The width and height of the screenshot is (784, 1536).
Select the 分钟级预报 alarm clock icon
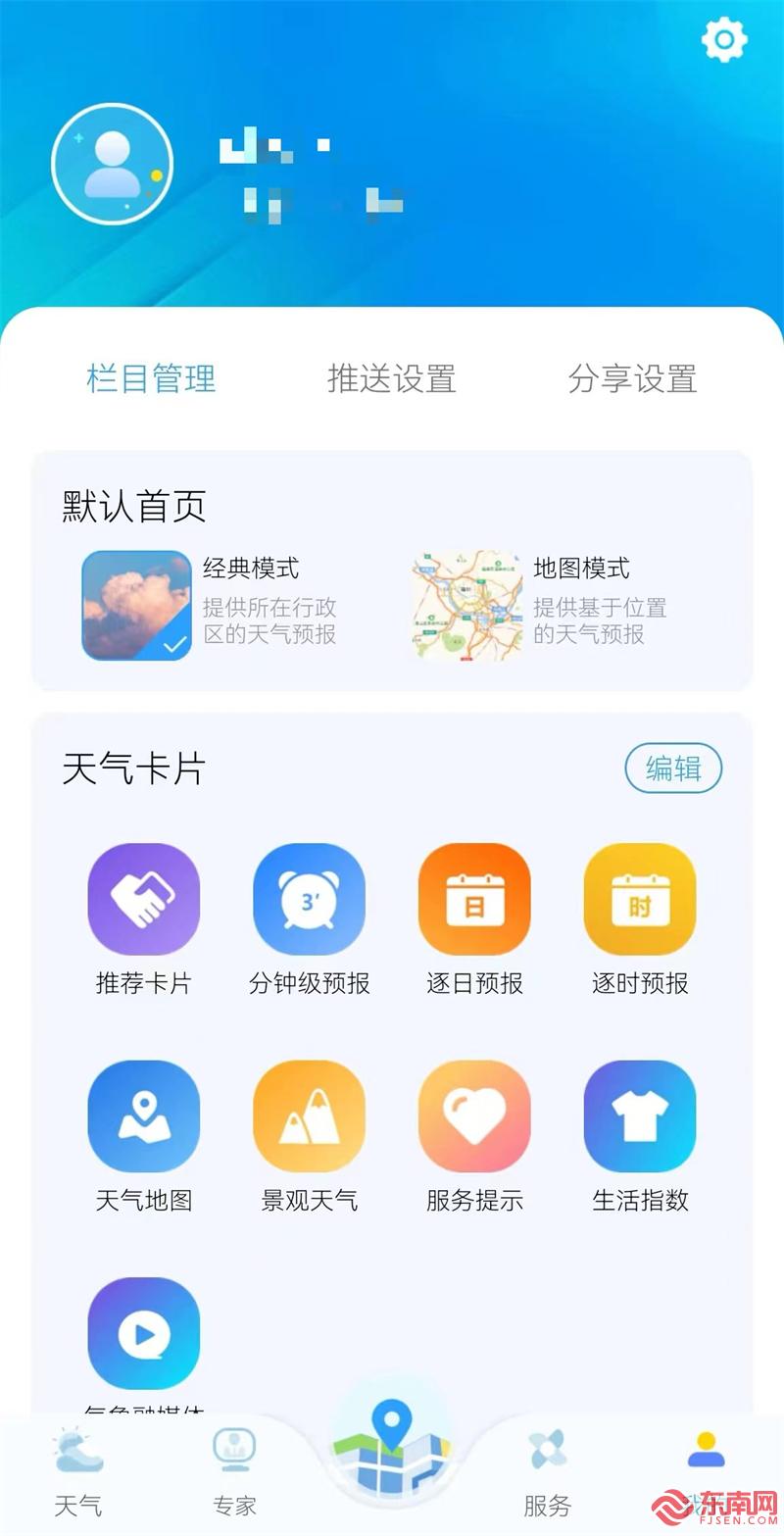308,897
